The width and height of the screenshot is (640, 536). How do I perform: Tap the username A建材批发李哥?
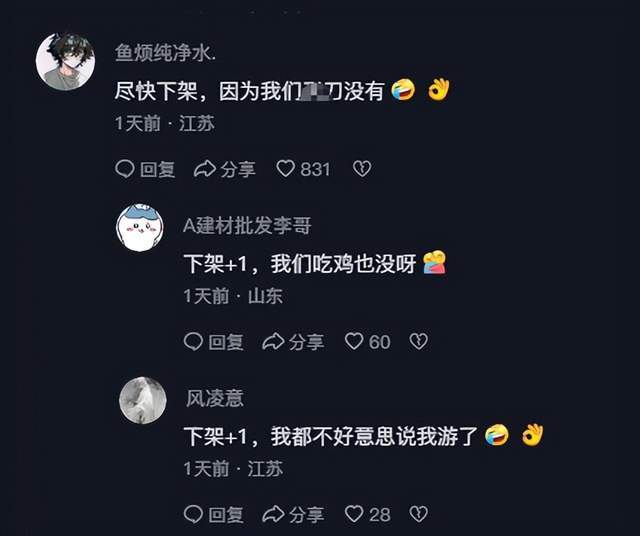(247, 226)
